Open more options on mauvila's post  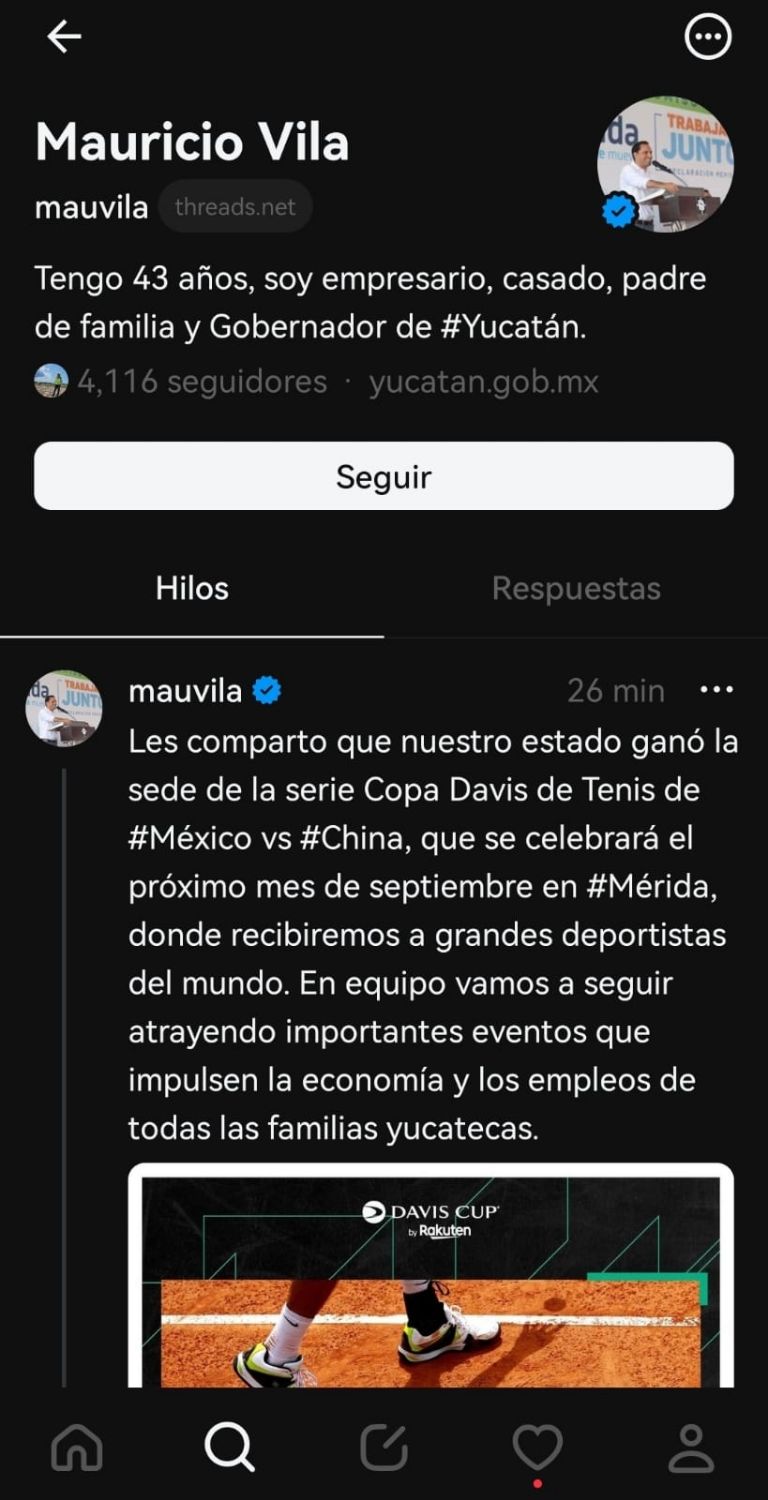(716, 690)
